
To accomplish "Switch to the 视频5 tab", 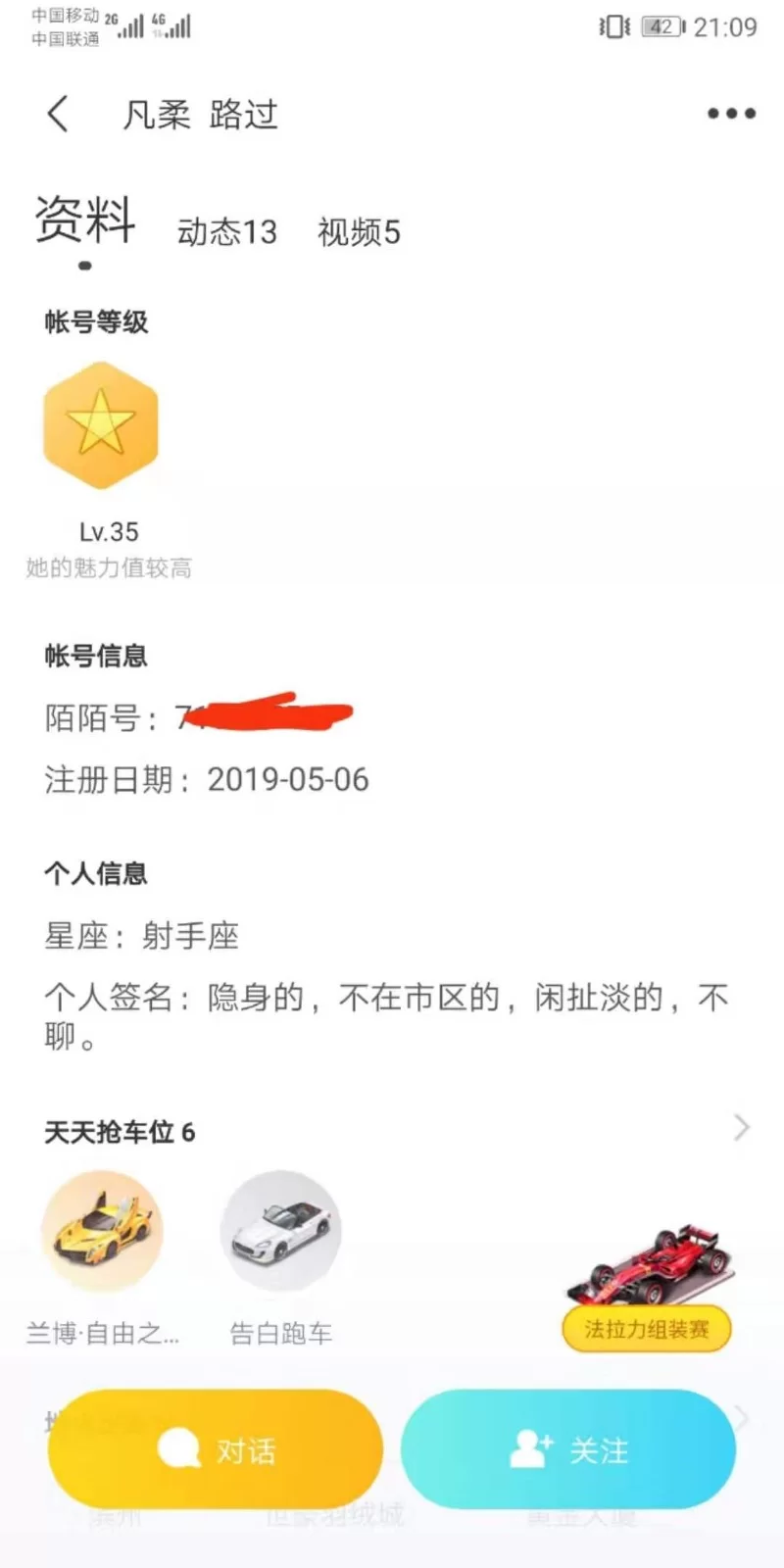I will coord(359,232).
